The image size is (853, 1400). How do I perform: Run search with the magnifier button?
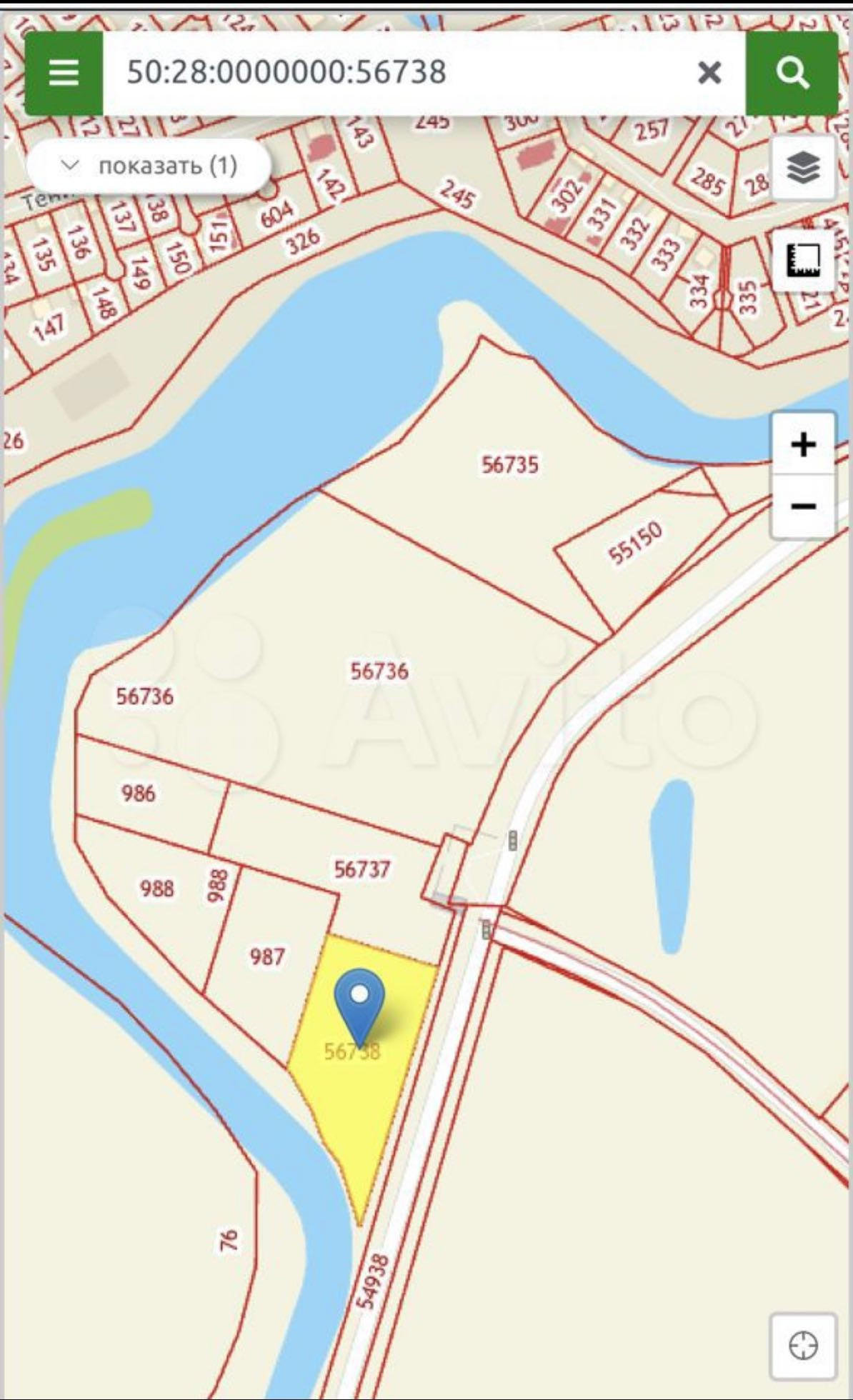792,73
